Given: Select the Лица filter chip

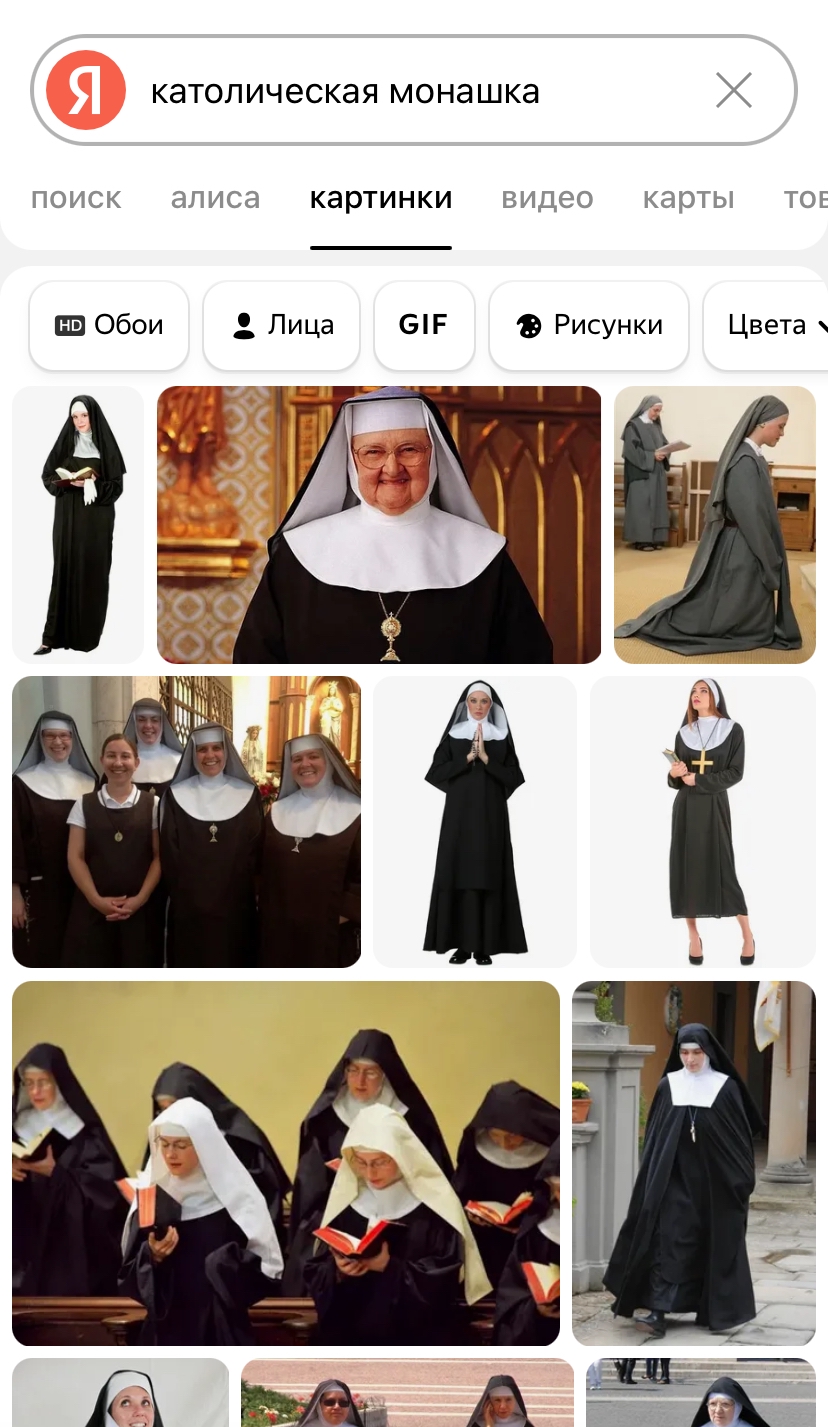Looking at the screenshot, I should pyautogui.click(x=281, y=325).
